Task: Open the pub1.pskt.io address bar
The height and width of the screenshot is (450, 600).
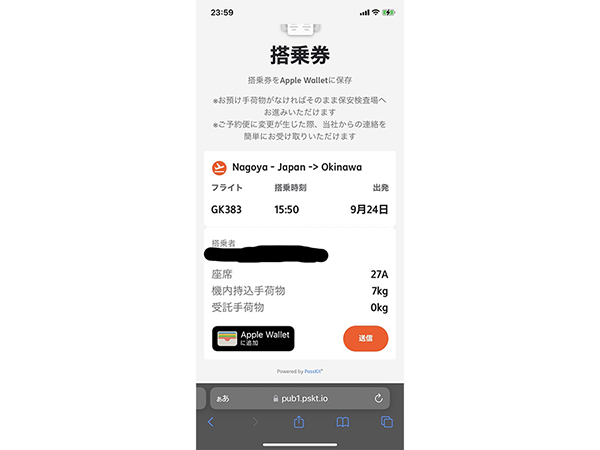Action: pos(300,398)
